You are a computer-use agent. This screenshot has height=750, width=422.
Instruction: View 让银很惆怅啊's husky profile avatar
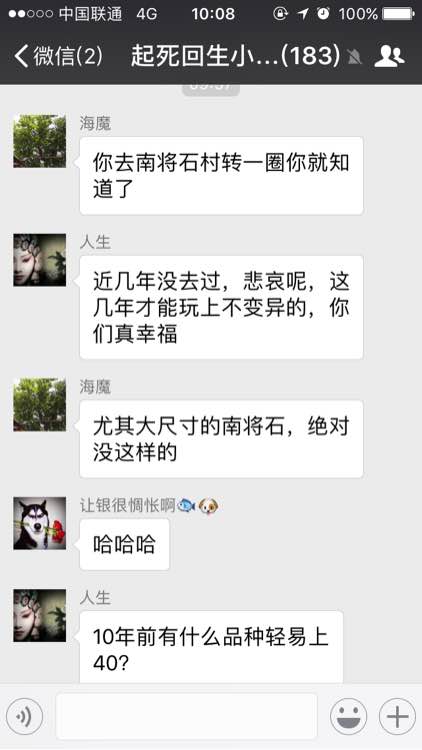point(40,523)
